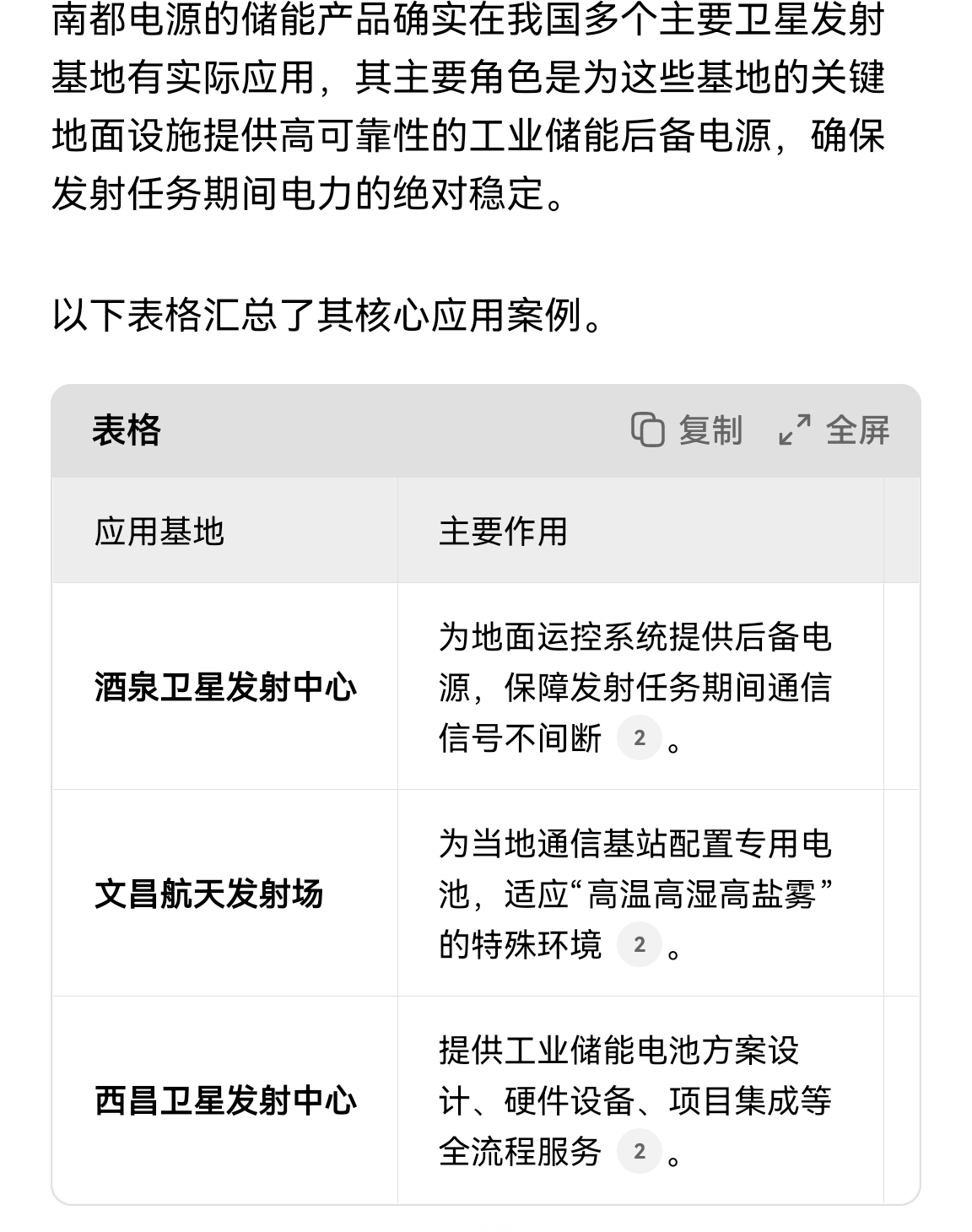
Task: Expand the table with 全屏 button
Action: pyautogui.click(x=834, y=430)
